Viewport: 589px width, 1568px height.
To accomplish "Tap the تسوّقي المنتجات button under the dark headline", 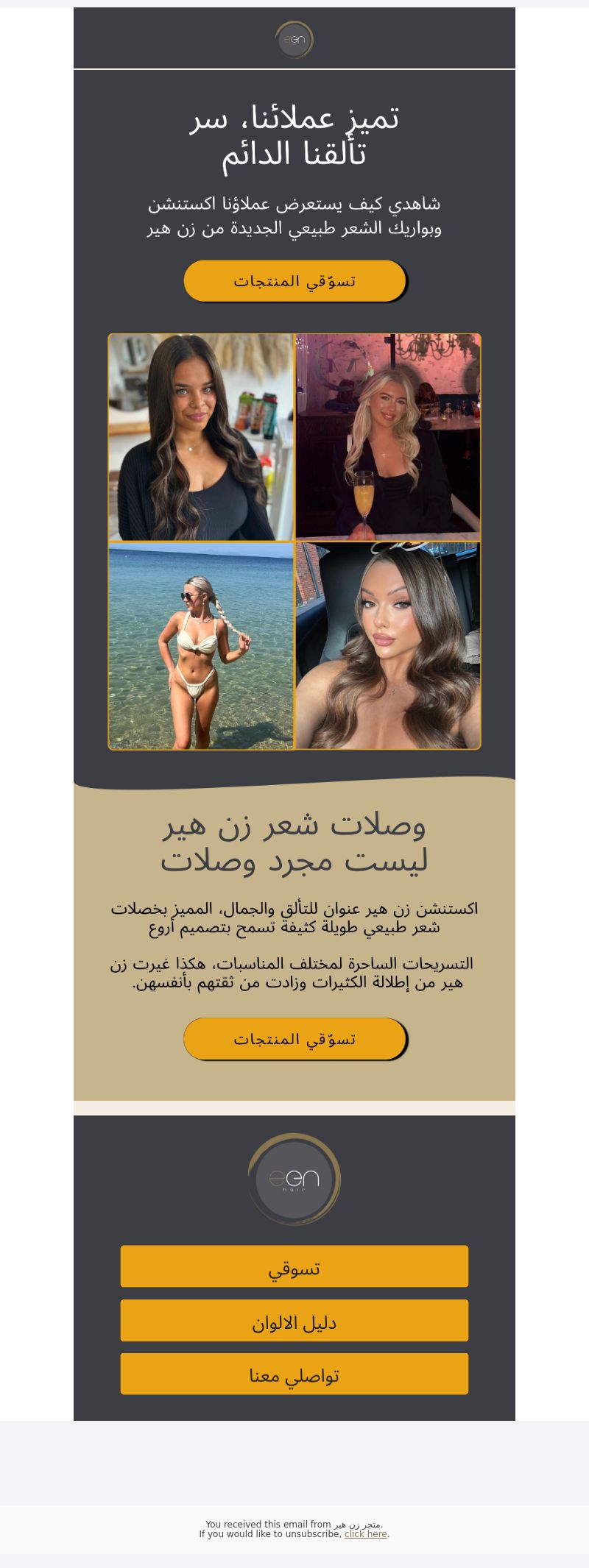I will point(294,281).
